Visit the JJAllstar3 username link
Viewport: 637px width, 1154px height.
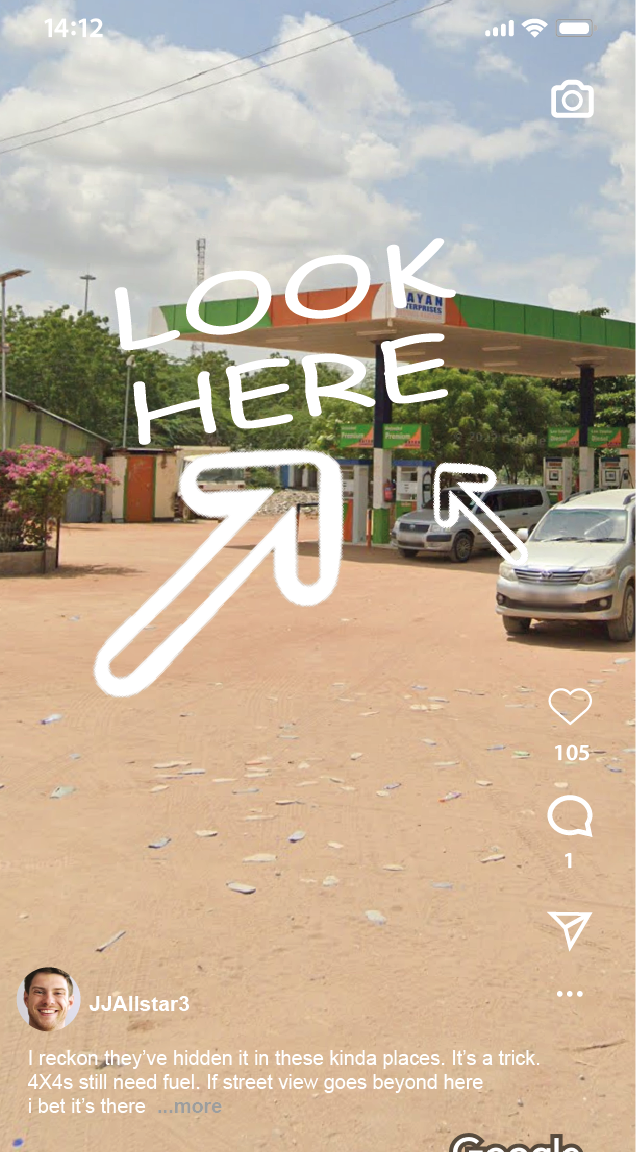139,1004
